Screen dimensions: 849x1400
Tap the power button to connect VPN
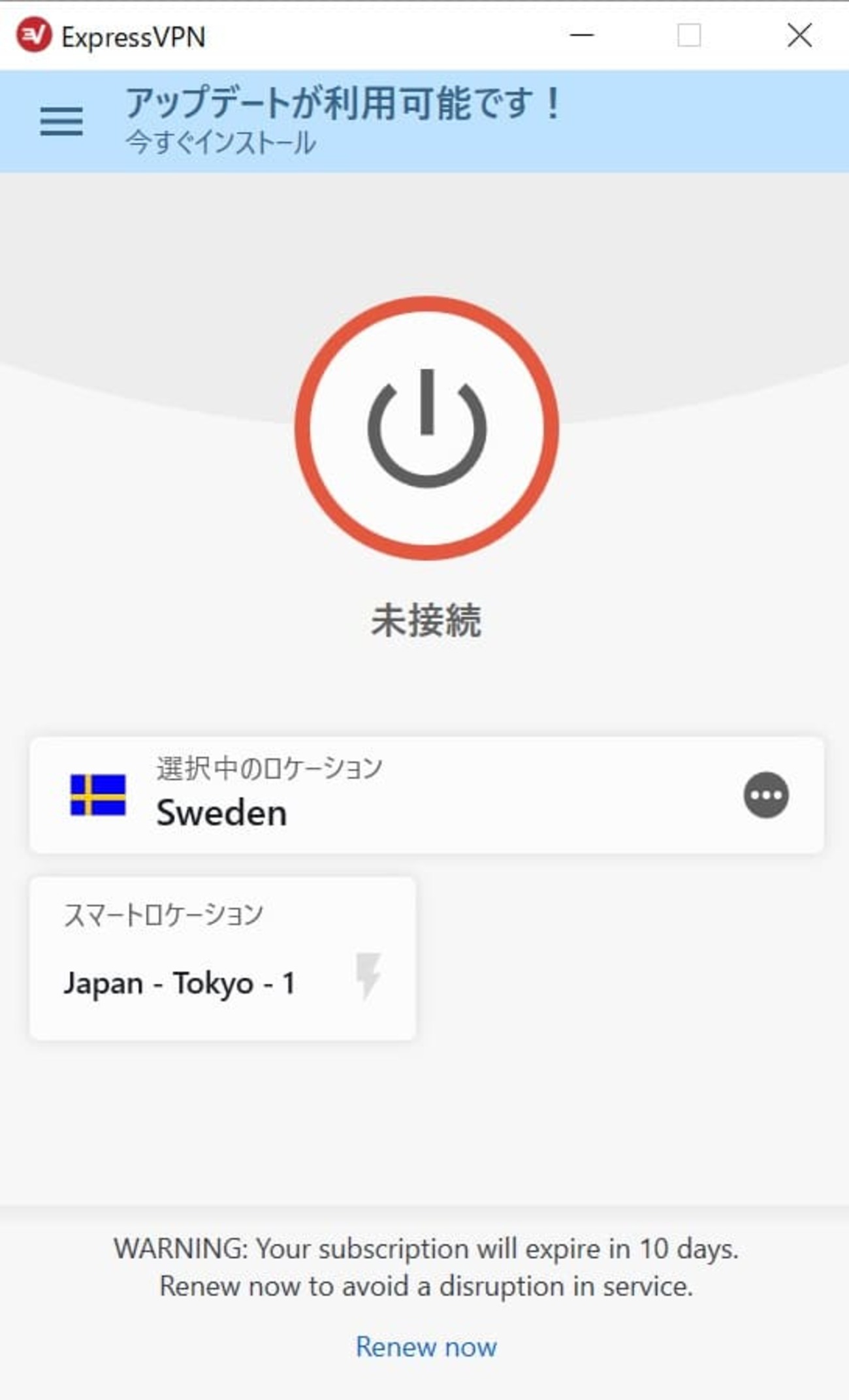point(426,428)
